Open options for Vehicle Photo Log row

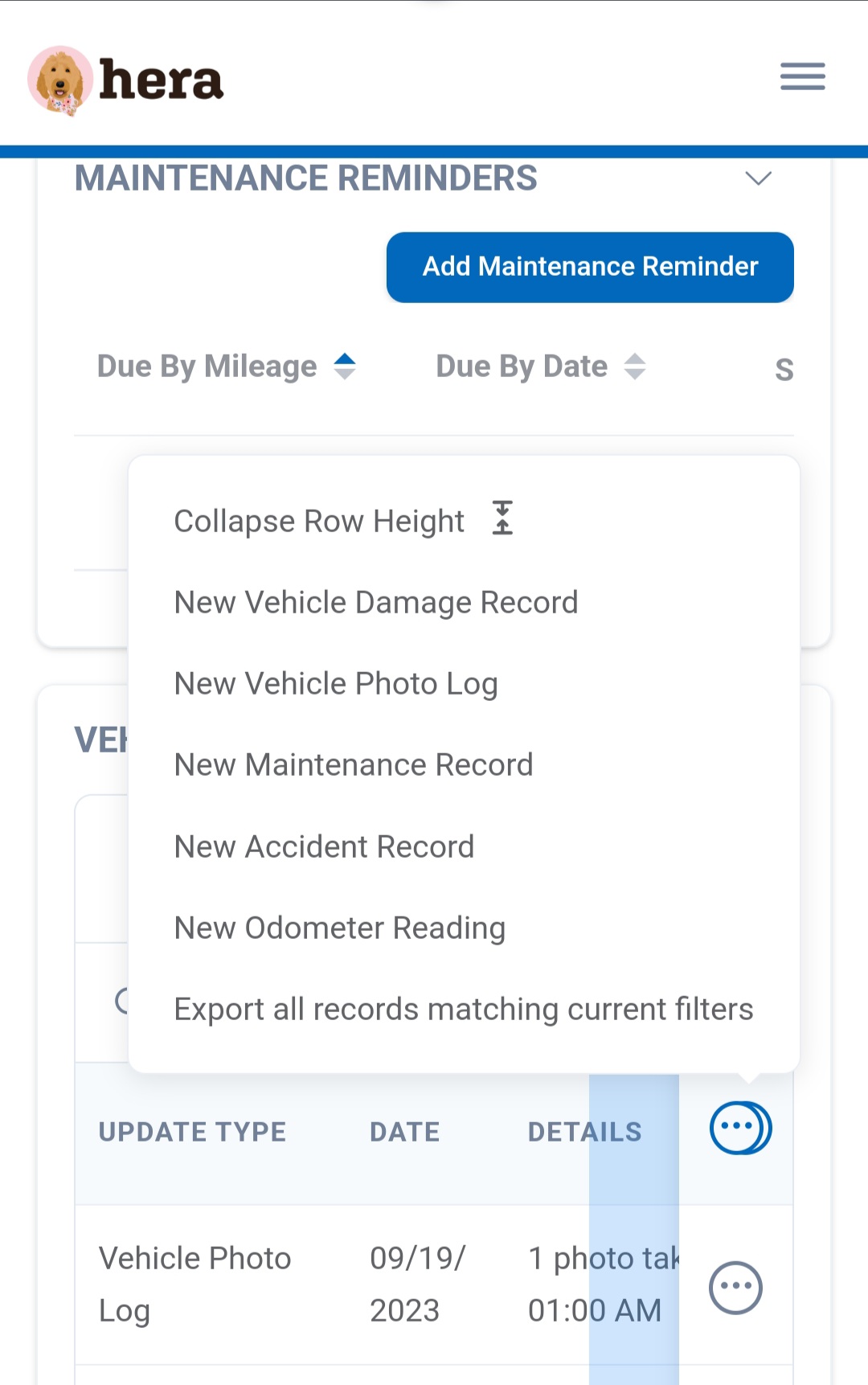coord(735,1287)
